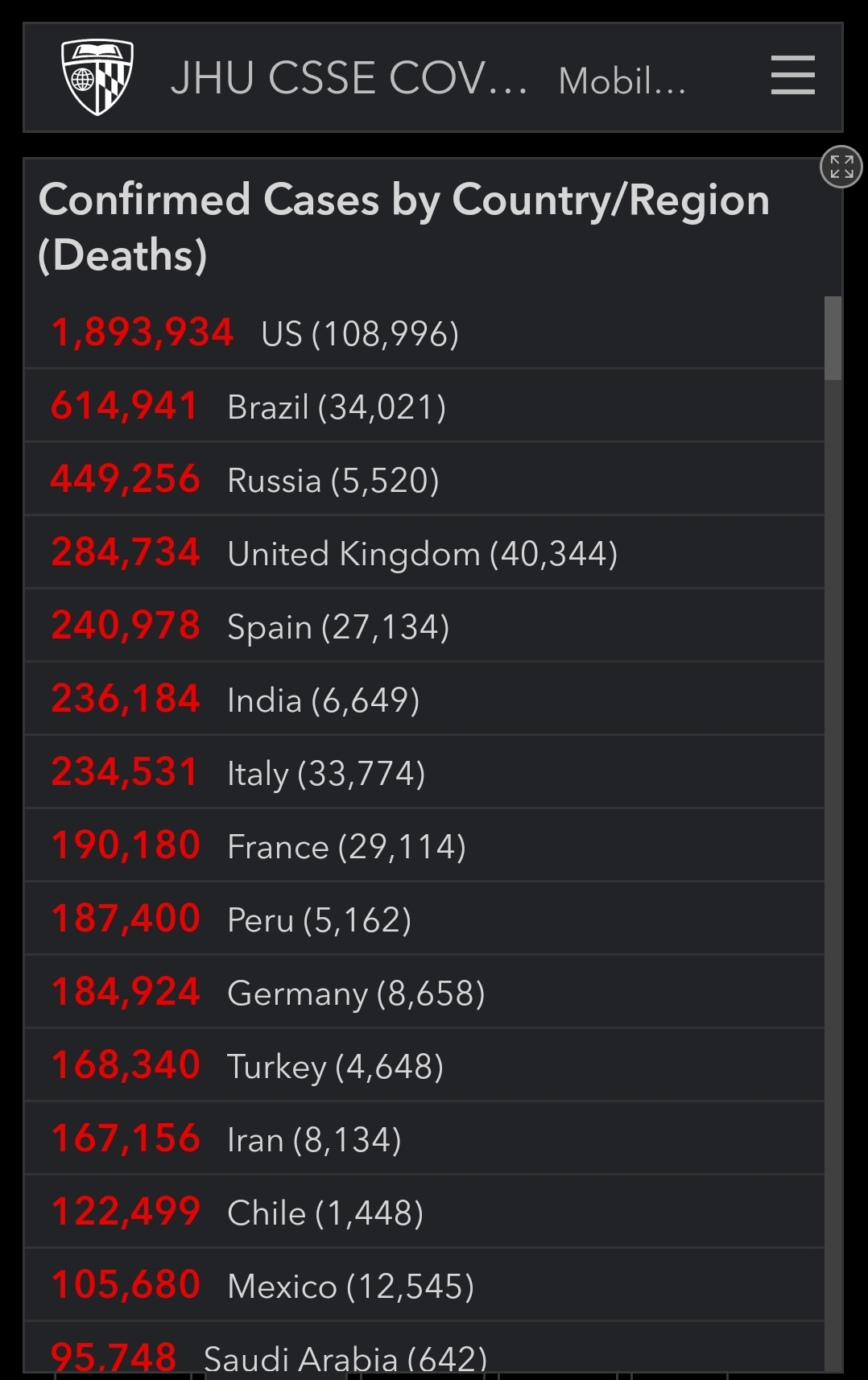The image size is (868, 1380).
Task: Select the Russia row
Action: [424, 479]
